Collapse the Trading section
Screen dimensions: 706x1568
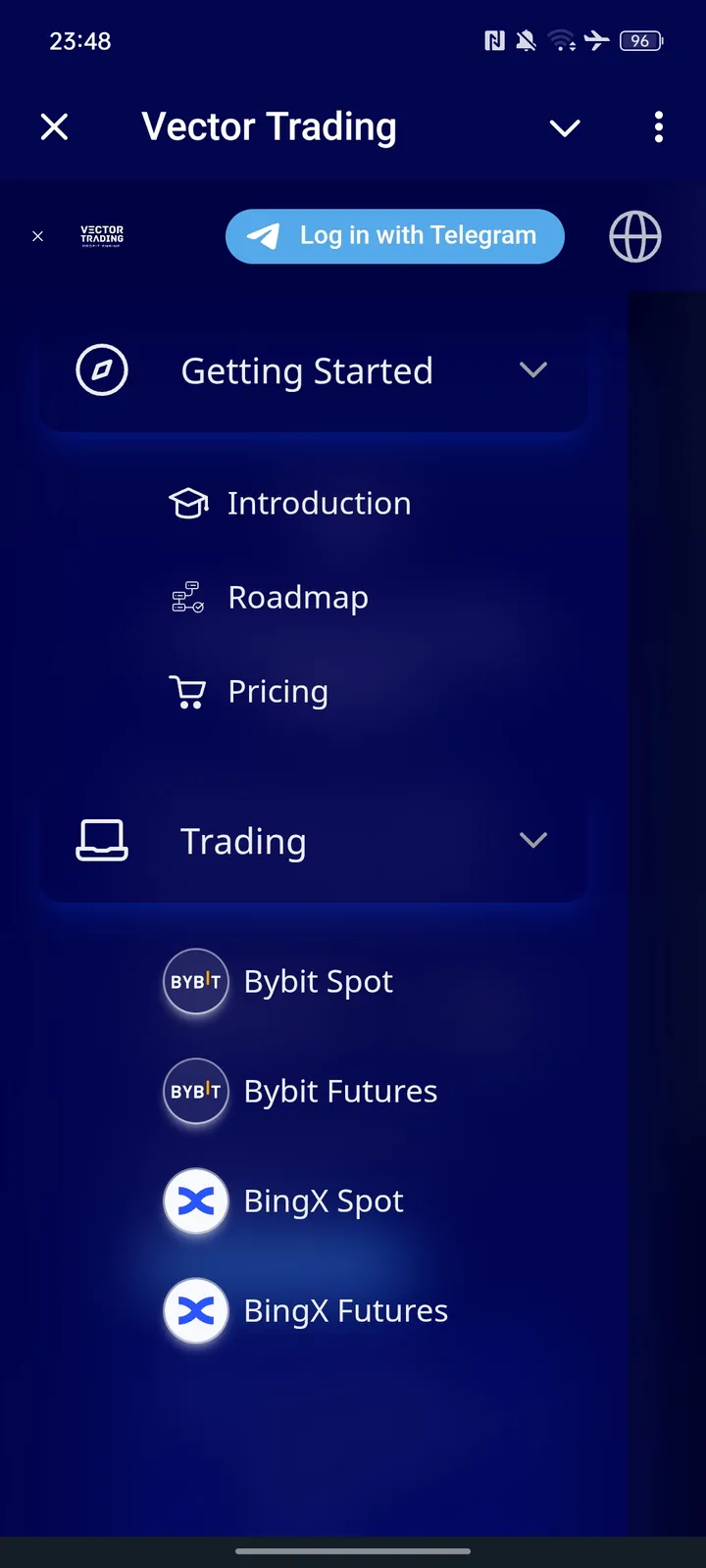pyautogui.click(x=532, y=840)
